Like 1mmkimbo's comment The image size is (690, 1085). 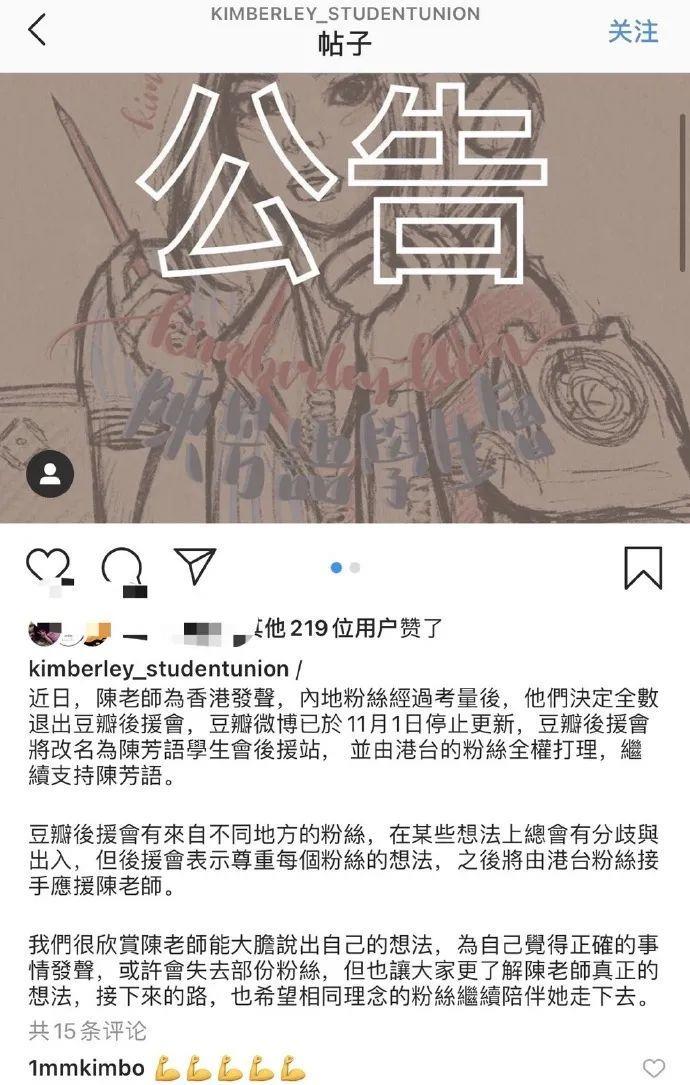point(653,1068)
